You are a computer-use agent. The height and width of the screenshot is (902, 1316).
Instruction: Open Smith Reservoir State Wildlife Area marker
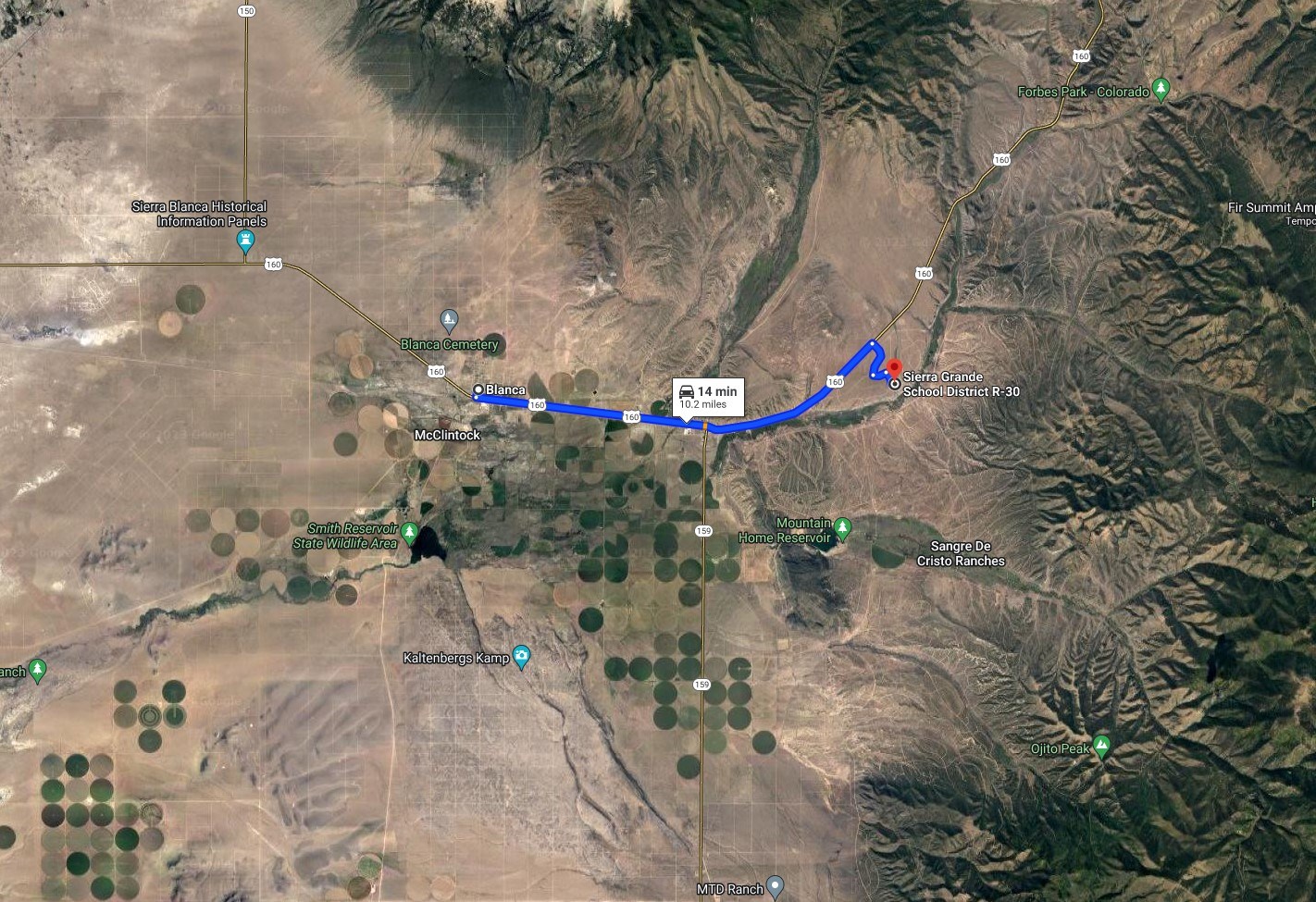click(x=409, y=534)
